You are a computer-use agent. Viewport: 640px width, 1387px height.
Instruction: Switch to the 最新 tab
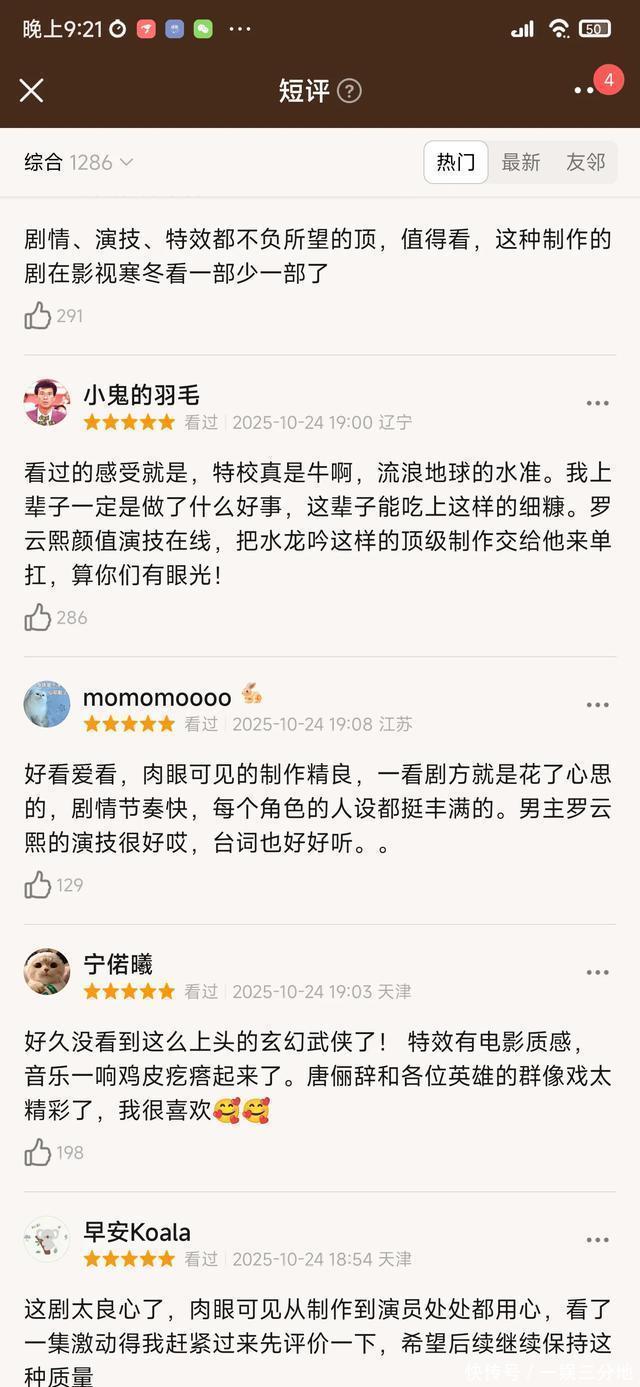pos(521,162)
